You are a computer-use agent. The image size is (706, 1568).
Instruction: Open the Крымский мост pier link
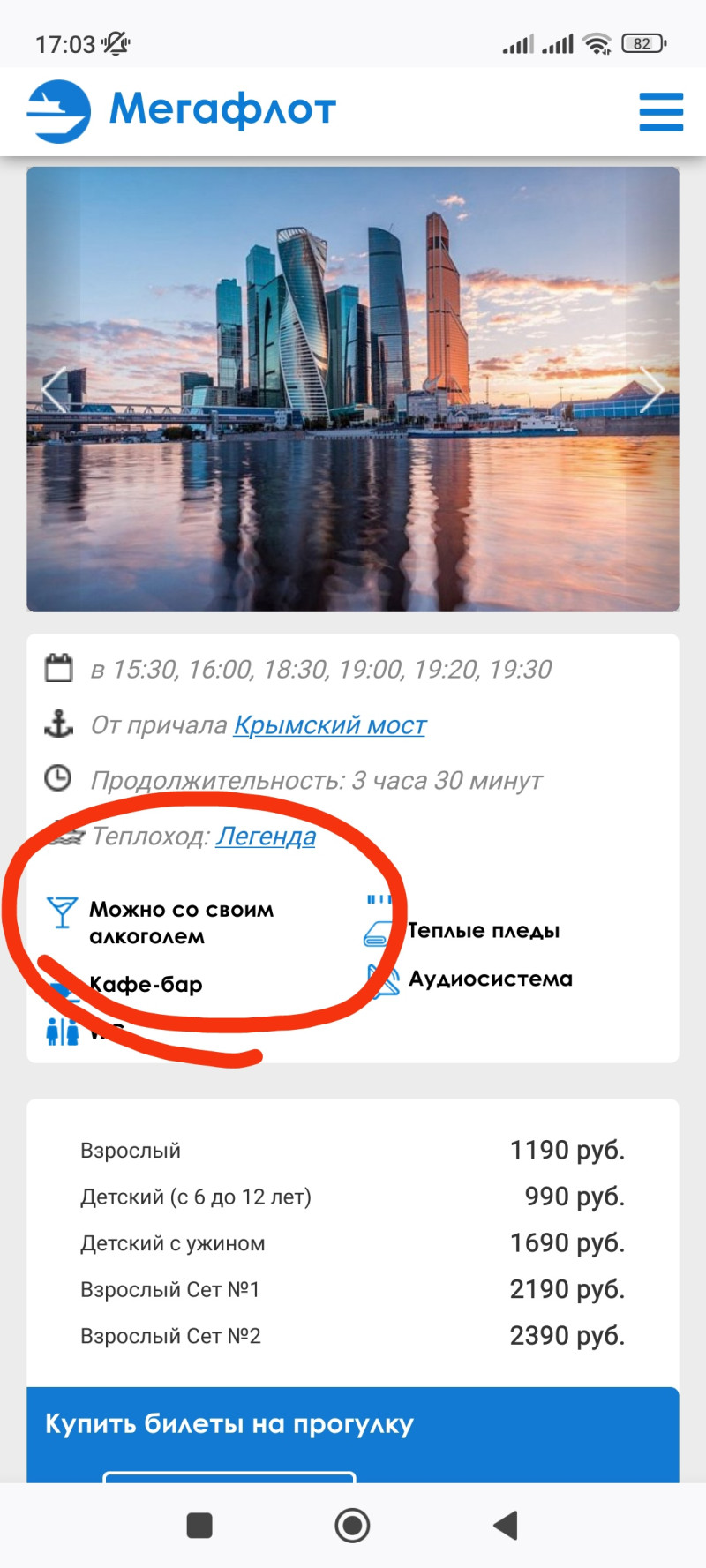tap(329, 725)
